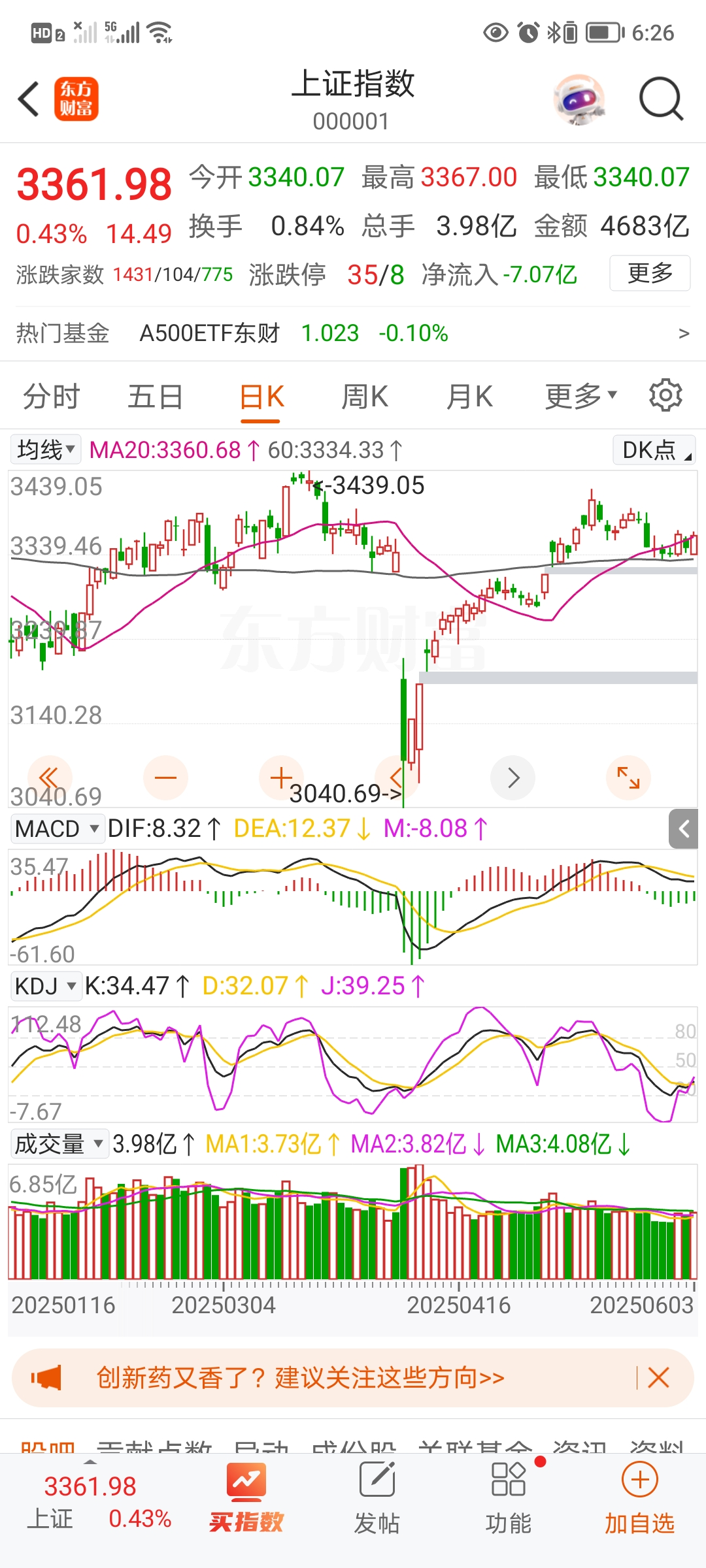706x1568 pixels.
Task: Switch to the 分时 chart tab
Action: click(x=51, y=397)
